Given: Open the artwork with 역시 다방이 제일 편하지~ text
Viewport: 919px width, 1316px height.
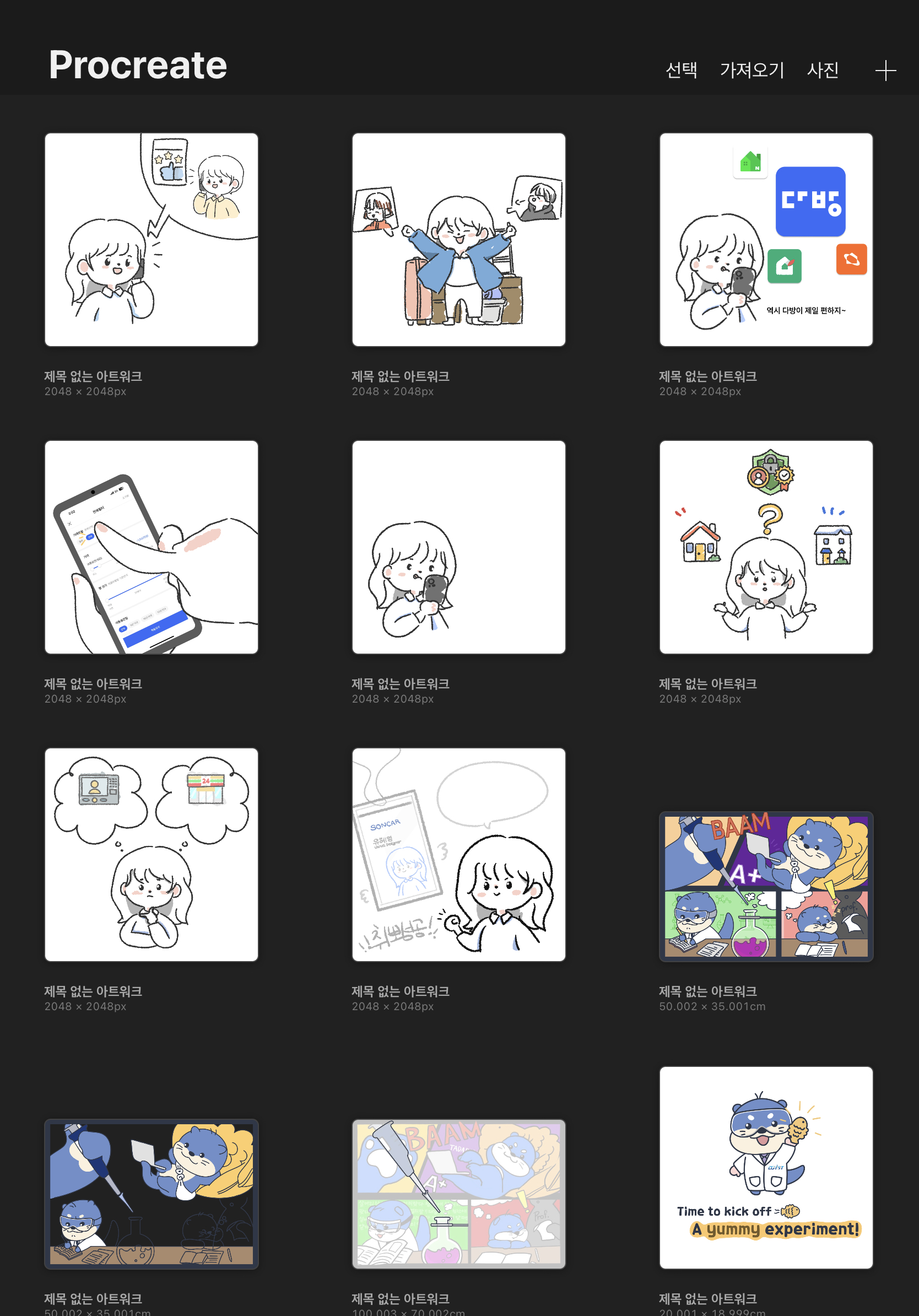Looking at the screenshot, I should coord(765,240).
